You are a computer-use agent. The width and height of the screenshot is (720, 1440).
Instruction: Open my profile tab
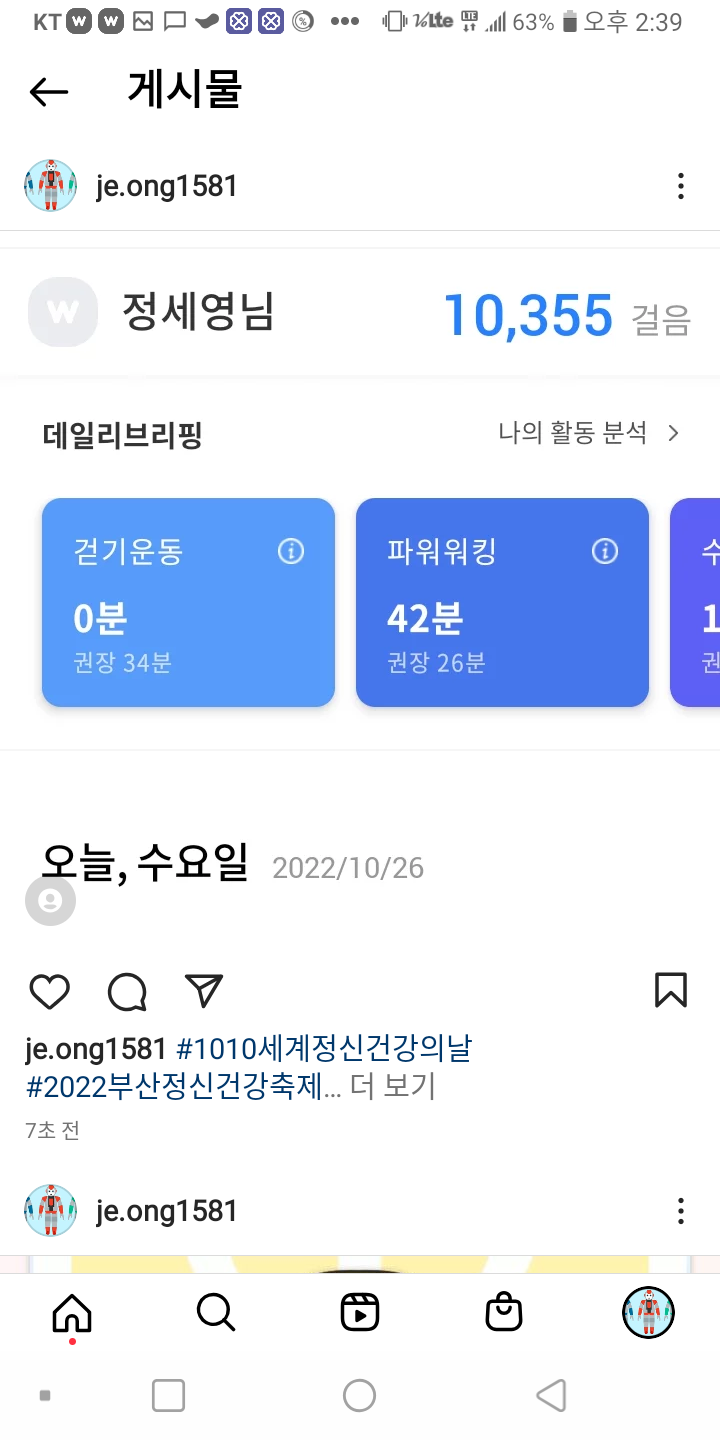click(648, 1312)
